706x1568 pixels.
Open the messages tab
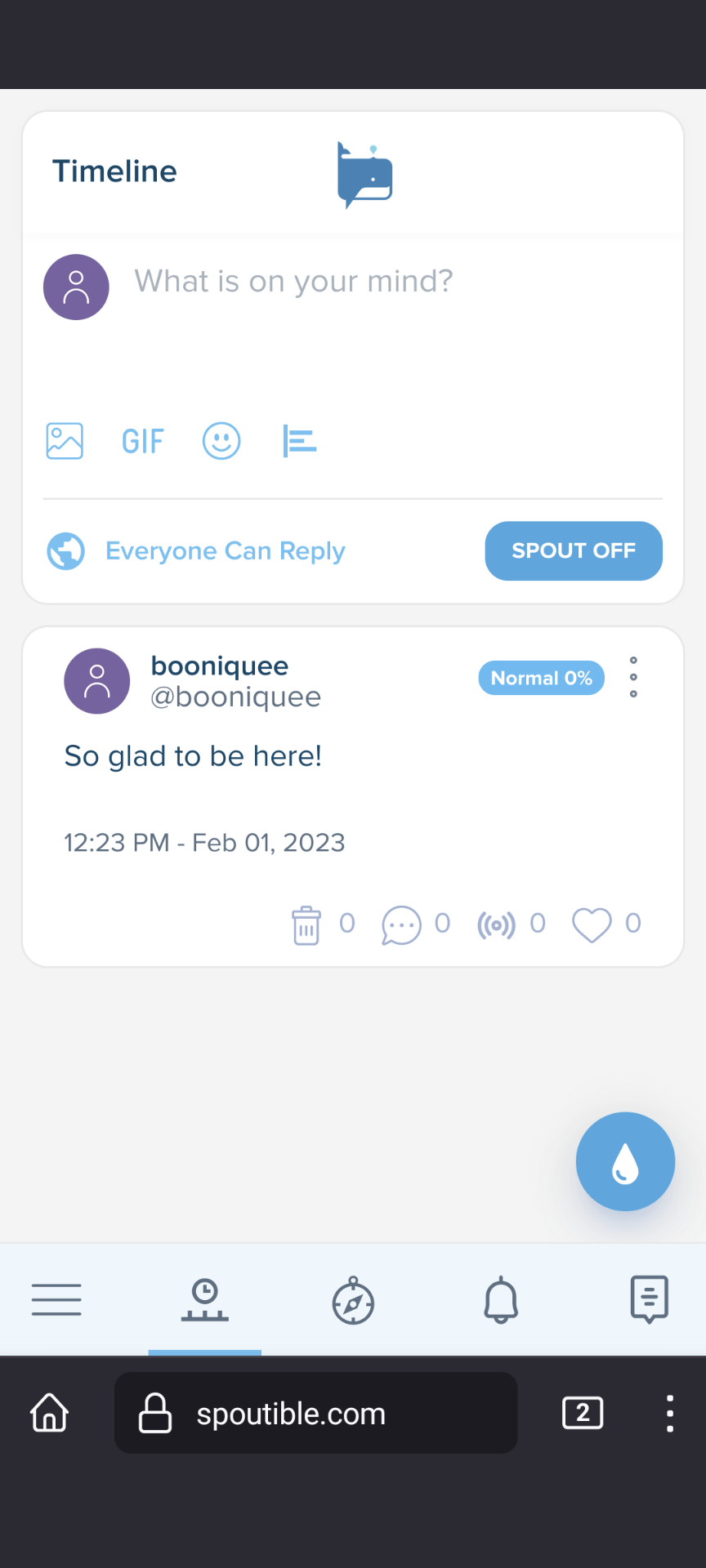click(650, 1299)
